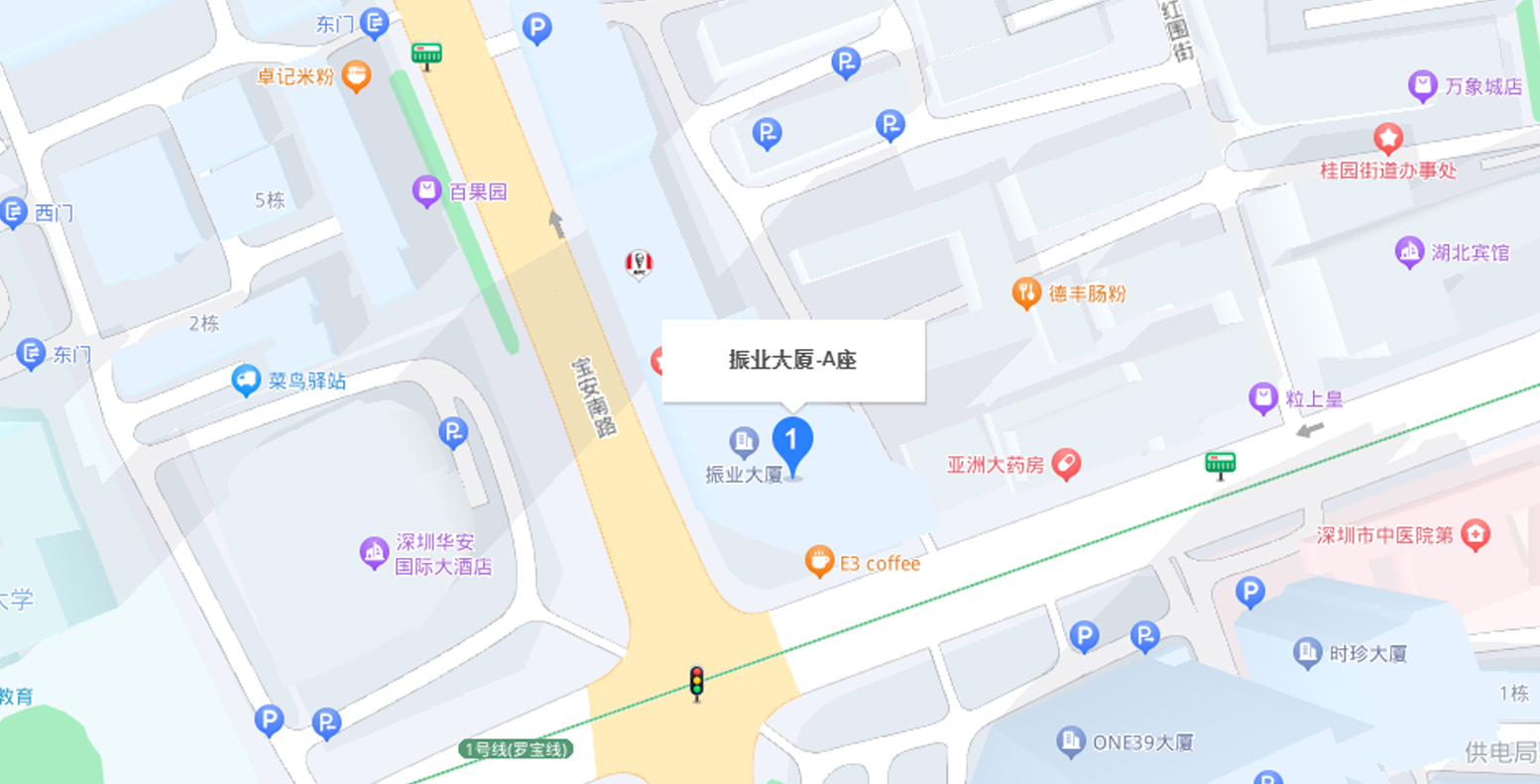The image size is (1540, 784).
Task: Select the E3 coffee place marker
Action: tap(819, 561)
